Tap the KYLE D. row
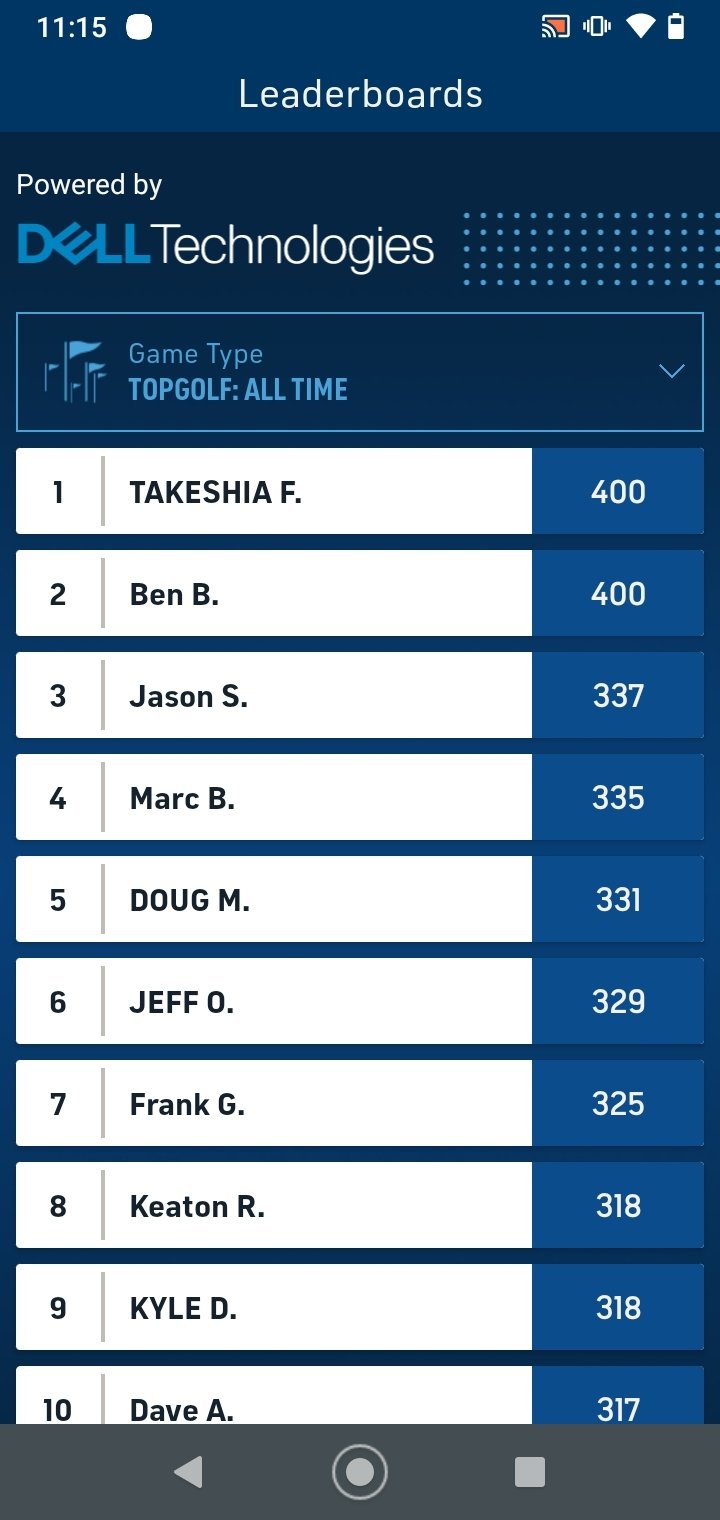Image resolution: width=720 pixels, height=1520 pixels. (360, 1307)
